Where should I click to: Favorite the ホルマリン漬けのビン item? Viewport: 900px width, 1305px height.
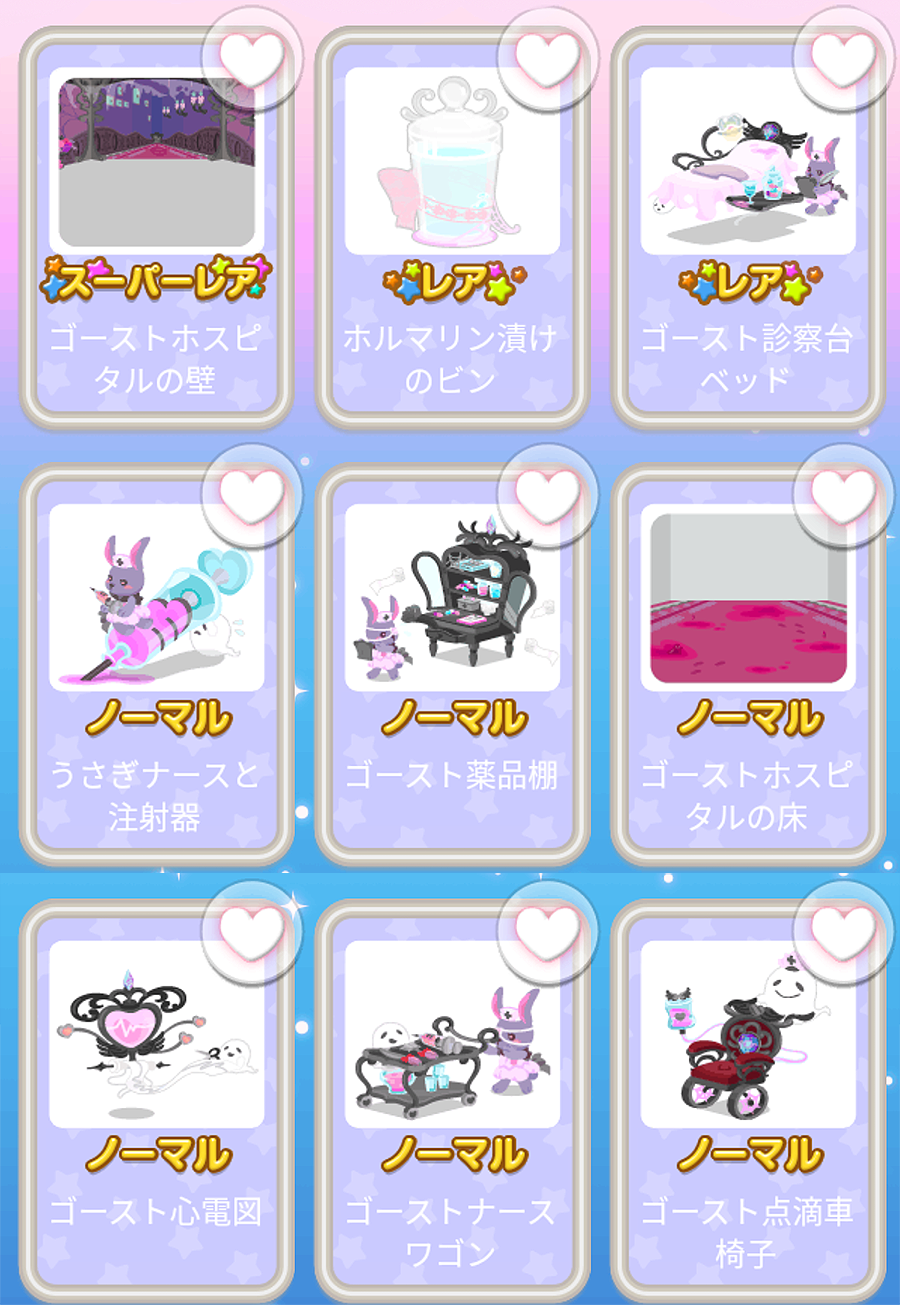point(547,57)
